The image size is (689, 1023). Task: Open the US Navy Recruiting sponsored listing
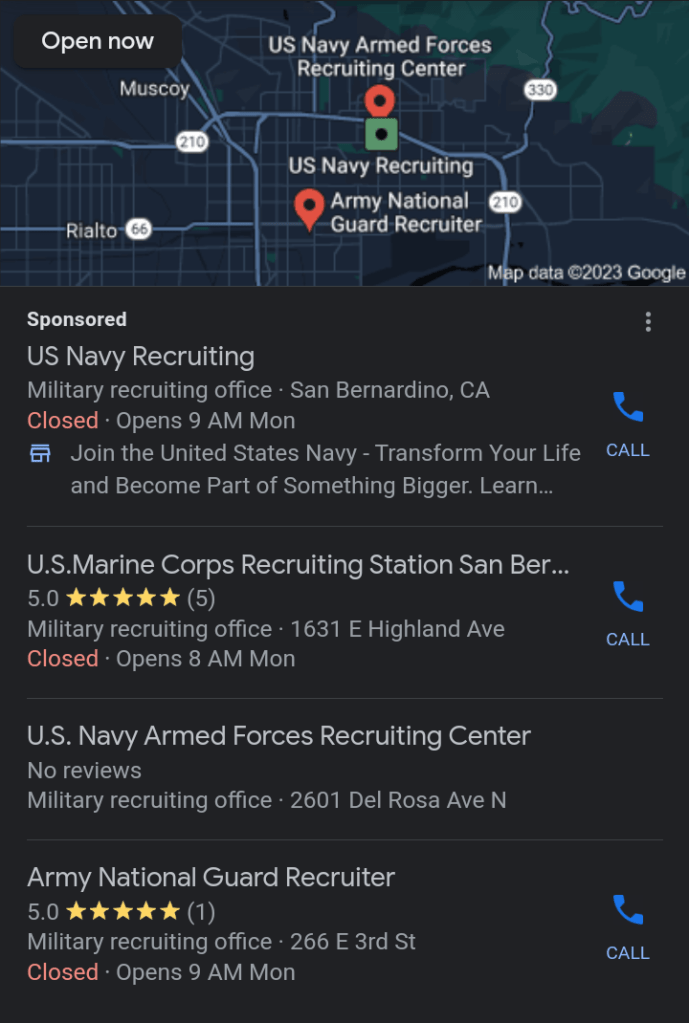[141, 357]
